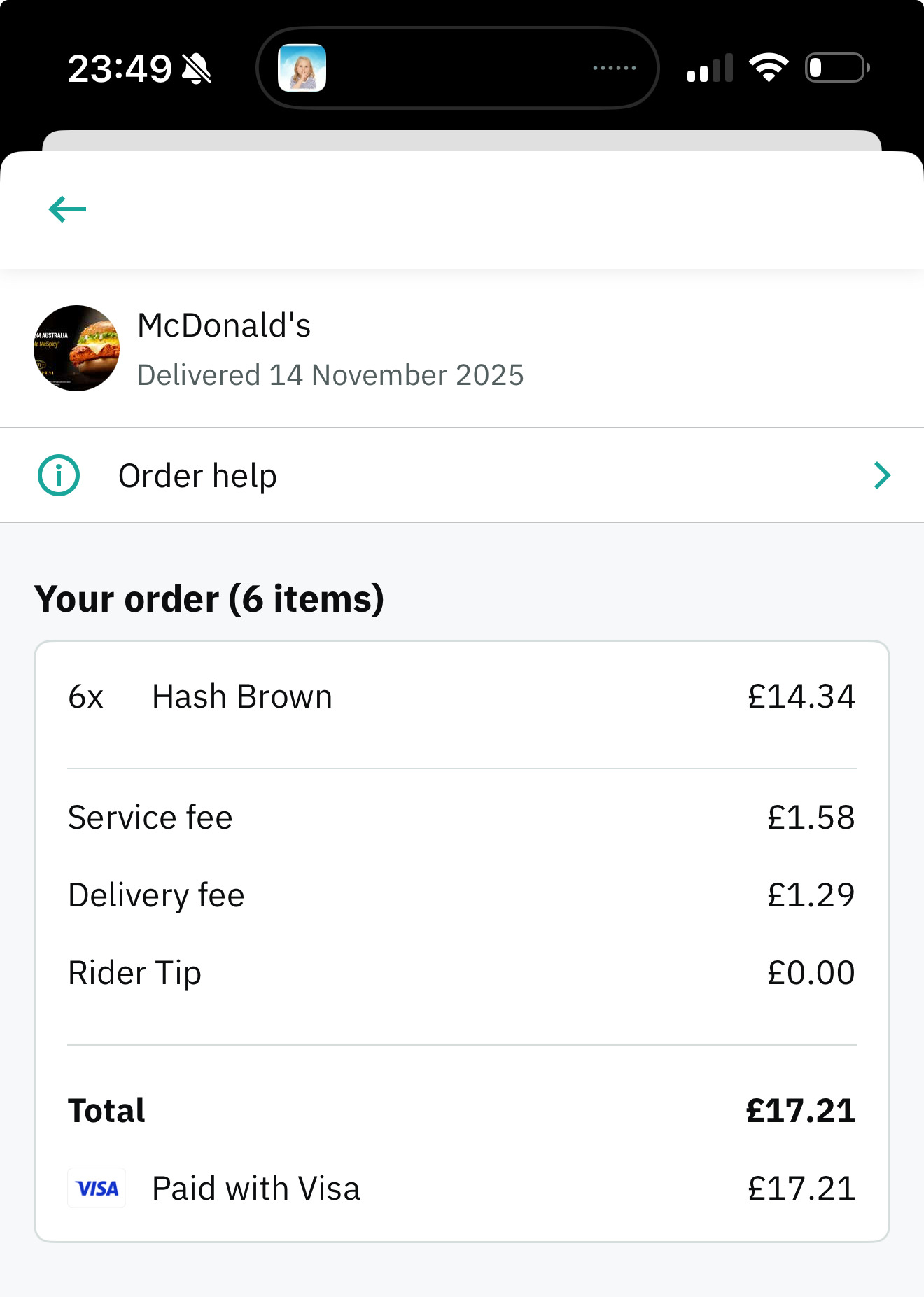
Task: Go back using the teal arrow
Action: (67, 209)
